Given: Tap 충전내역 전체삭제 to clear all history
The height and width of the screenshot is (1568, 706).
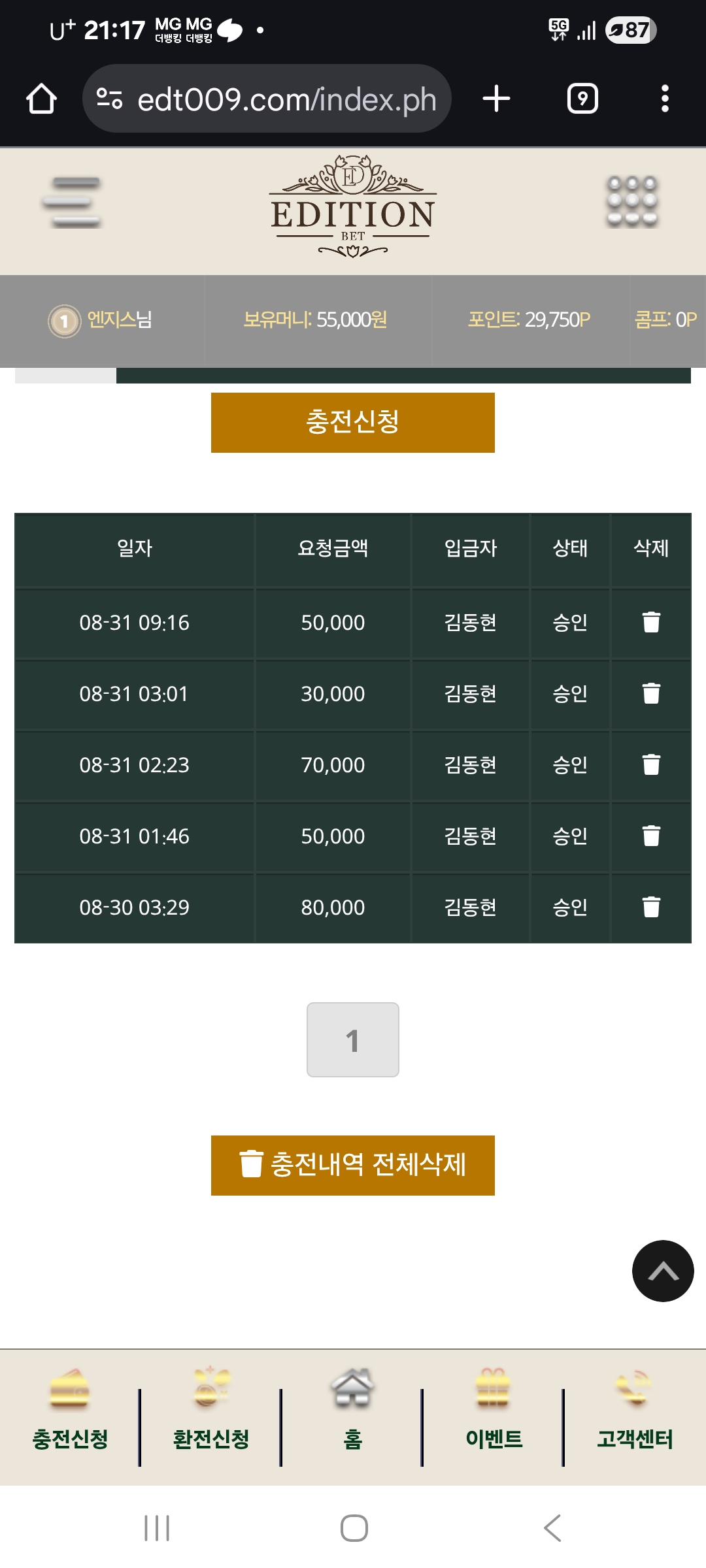Looking at the screenshot, I should (353, 1165).
